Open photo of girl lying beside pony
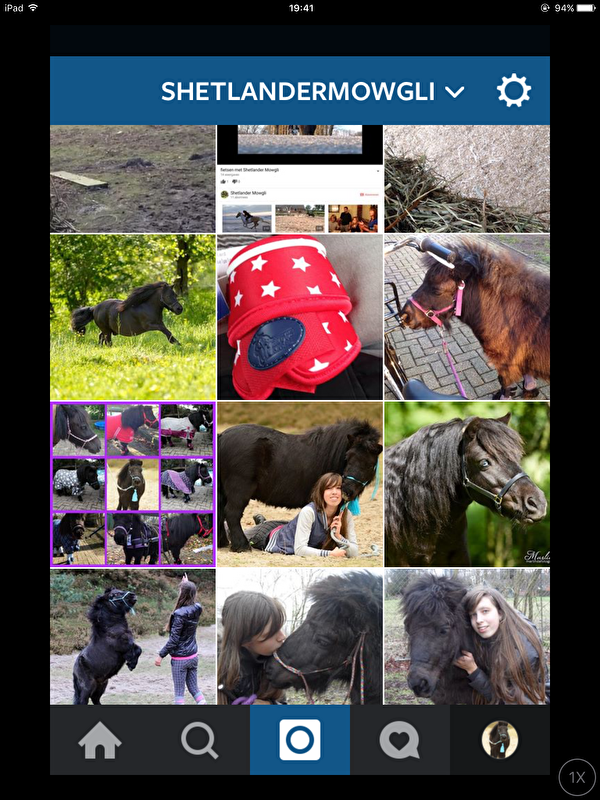The image size is (600, 800). coord(299,484)
